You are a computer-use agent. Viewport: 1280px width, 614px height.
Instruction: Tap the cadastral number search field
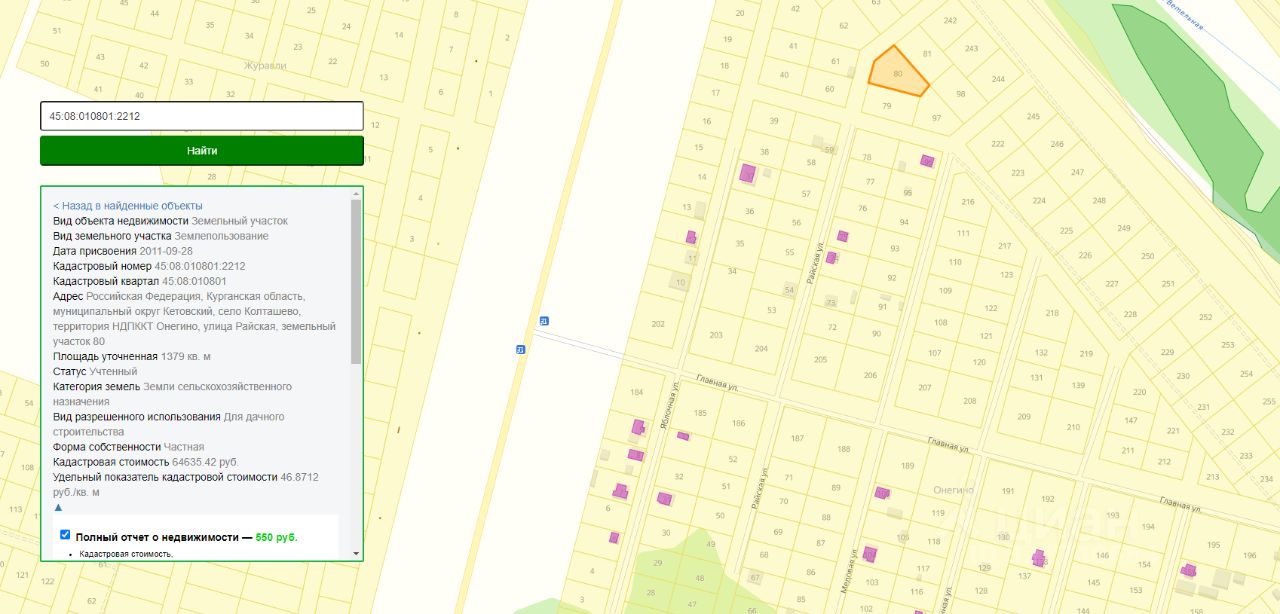click(201, 116)
